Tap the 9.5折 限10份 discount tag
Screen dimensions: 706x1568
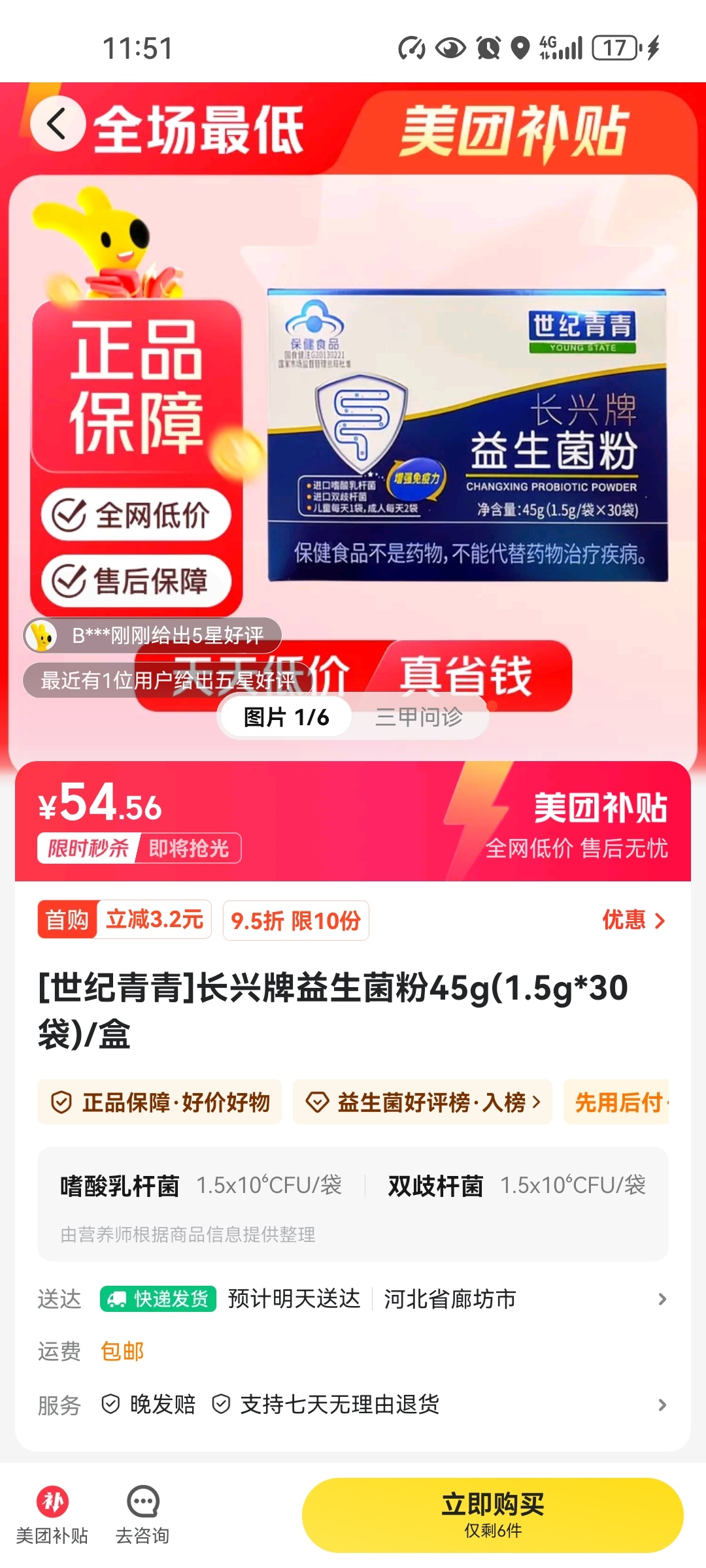[x=295, y=921]
